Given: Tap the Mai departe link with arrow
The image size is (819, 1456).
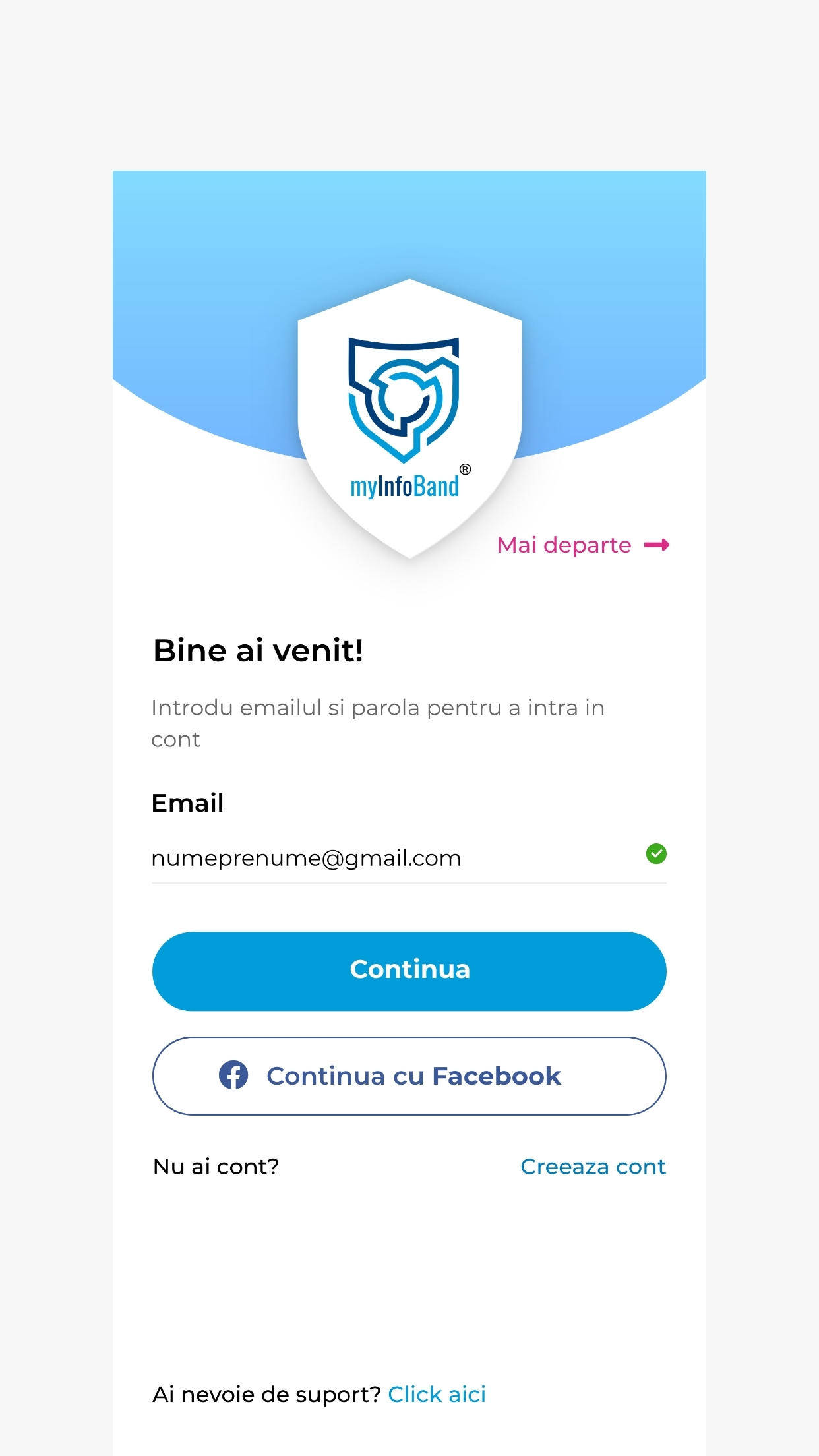Looking at the screenshot, I should 583,545.
